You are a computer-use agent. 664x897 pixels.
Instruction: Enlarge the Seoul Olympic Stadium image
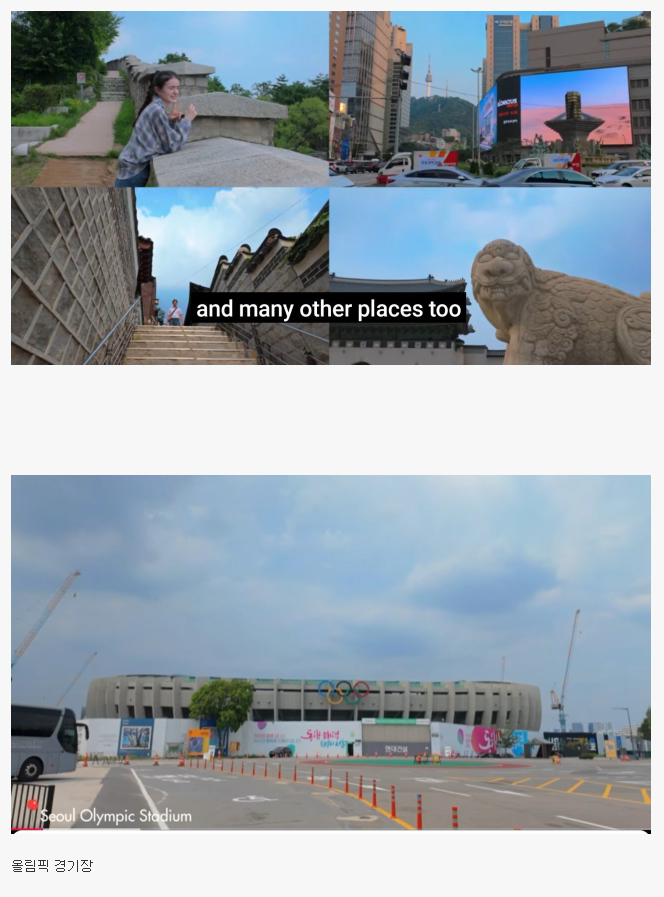pyautogui.click(x=330, y=652)
